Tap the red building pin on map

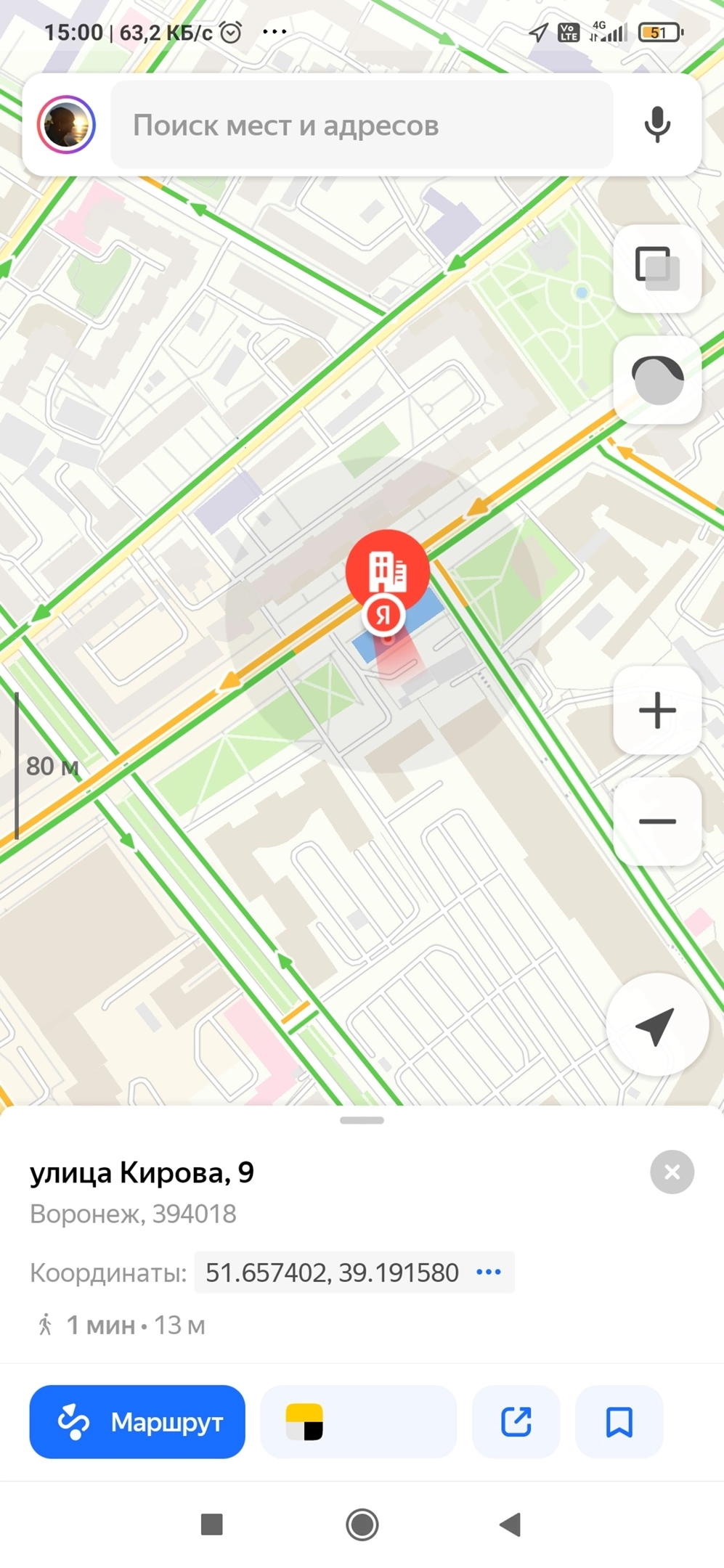click(387, 571)
